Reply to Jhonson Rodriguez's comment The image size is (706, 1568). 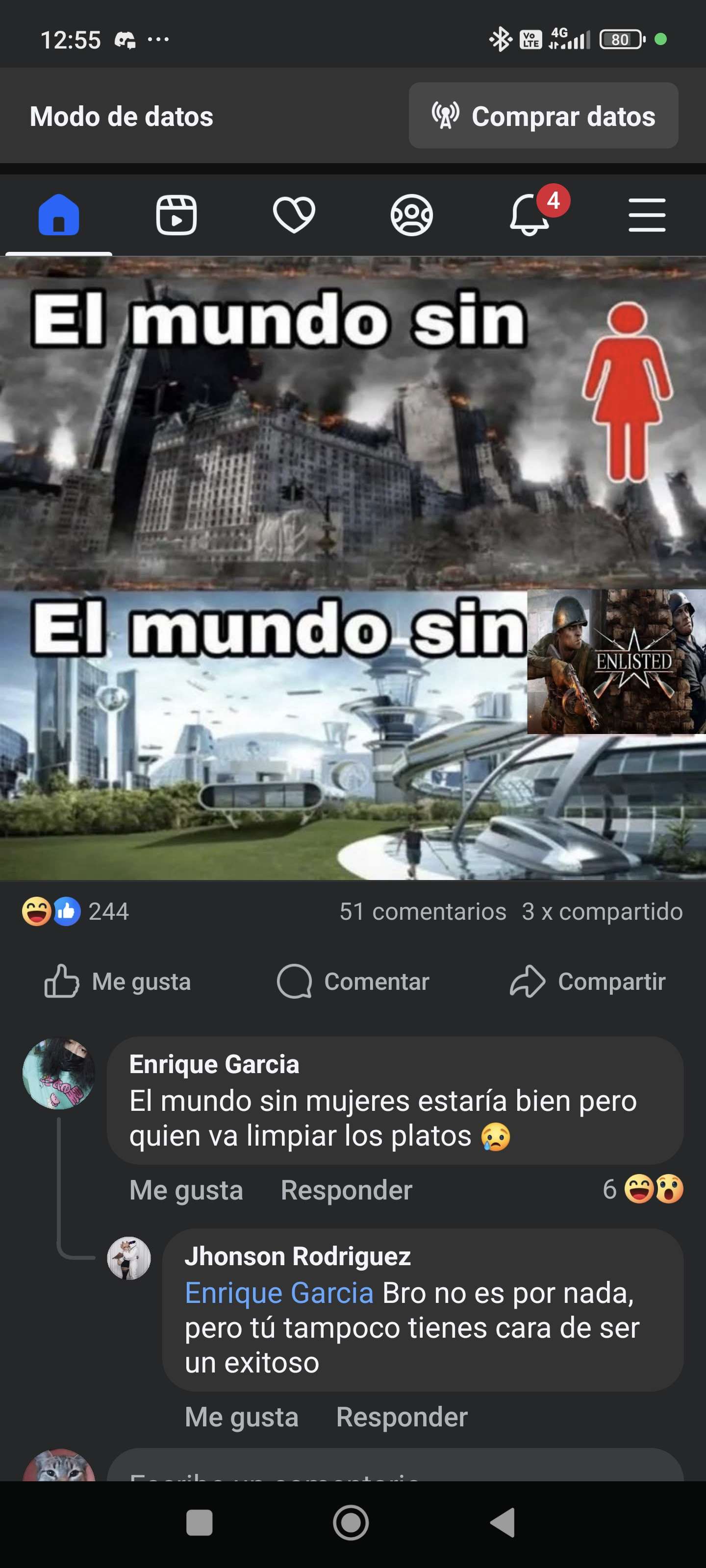click(402, 1417)
